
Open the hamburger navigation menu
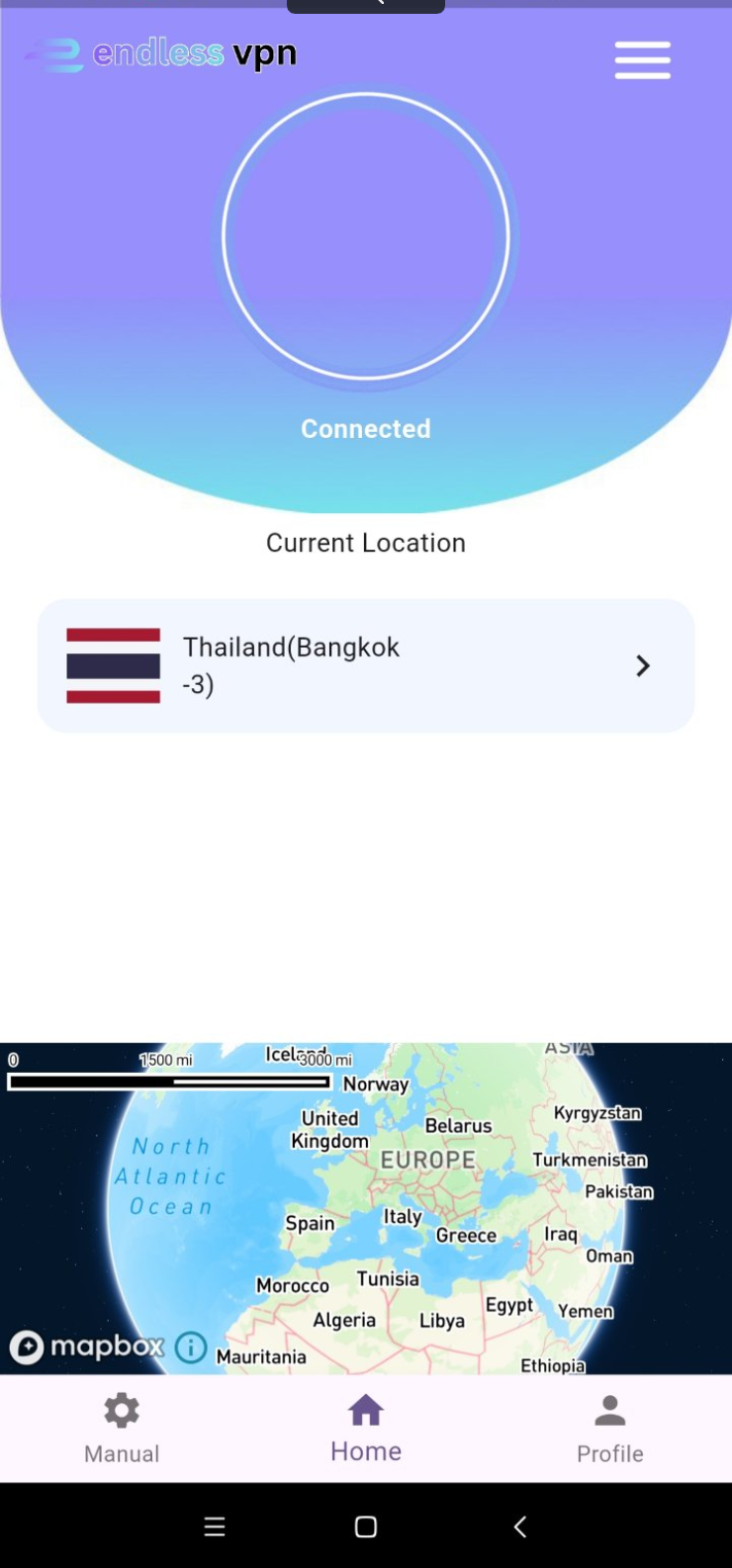[642, 59]
